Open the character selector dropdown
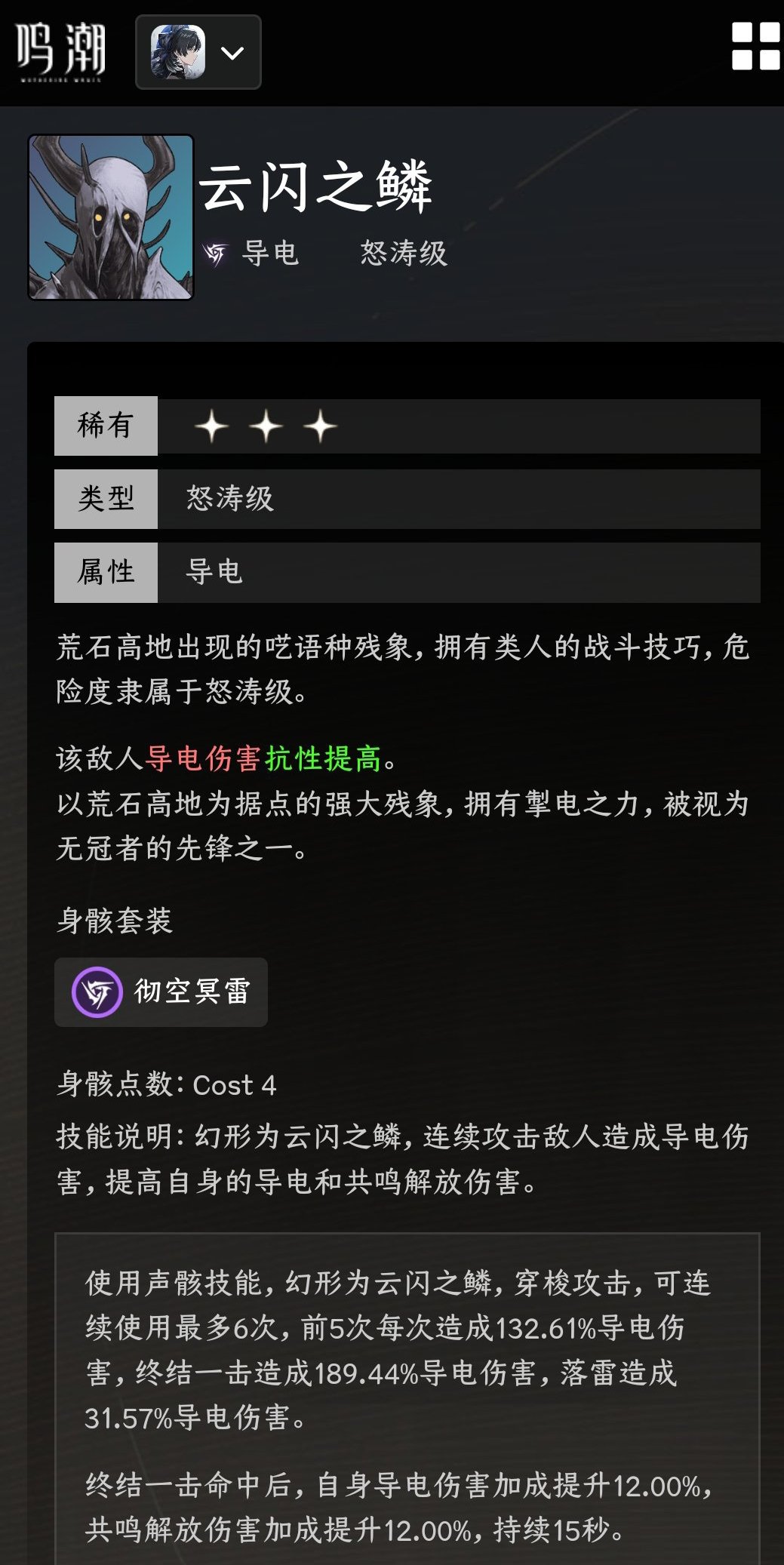 coord(198,52)
